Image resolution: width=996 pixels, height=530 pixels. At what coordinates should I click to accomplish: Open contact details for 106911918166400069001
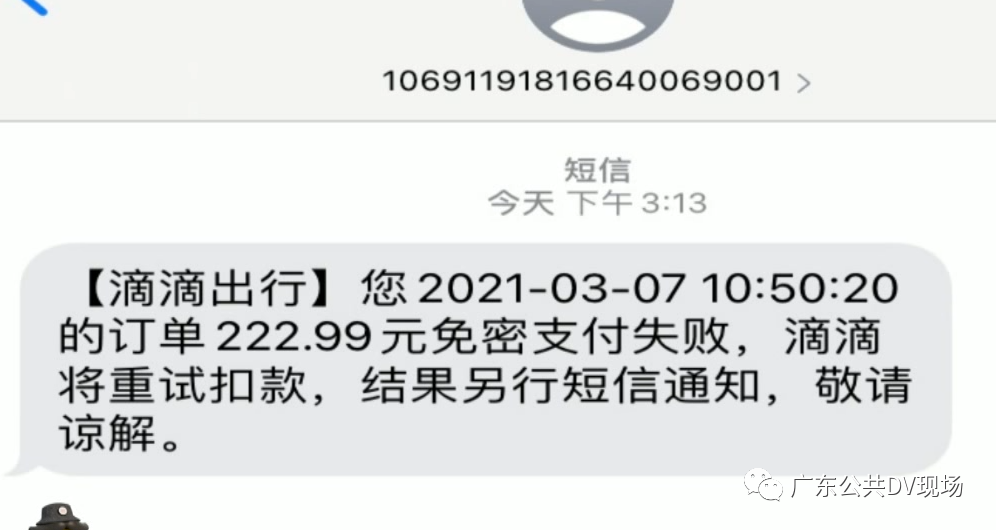click(596, 81)
